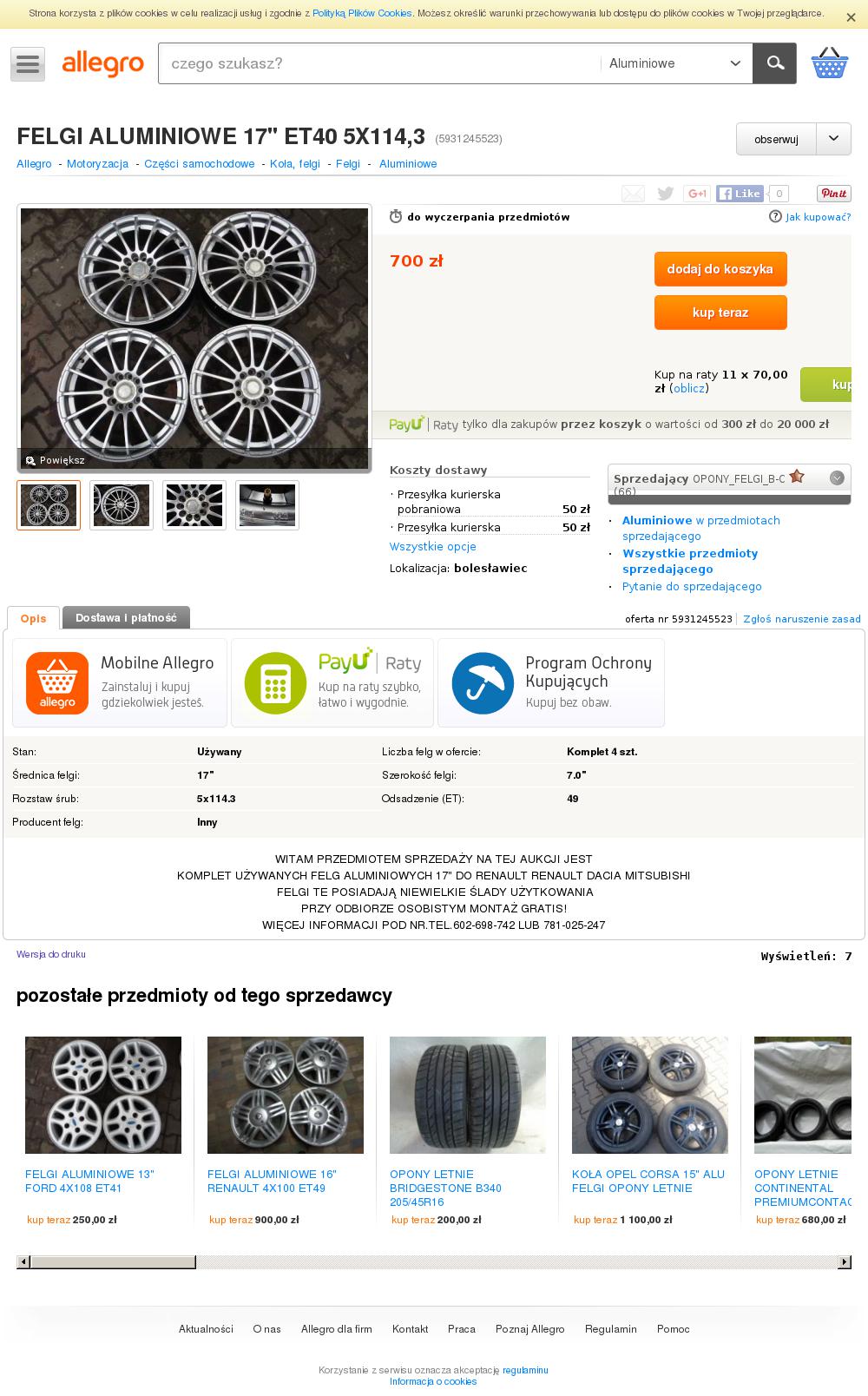Tap the 'czego szukasz?' search field

(x=379, y=63)
